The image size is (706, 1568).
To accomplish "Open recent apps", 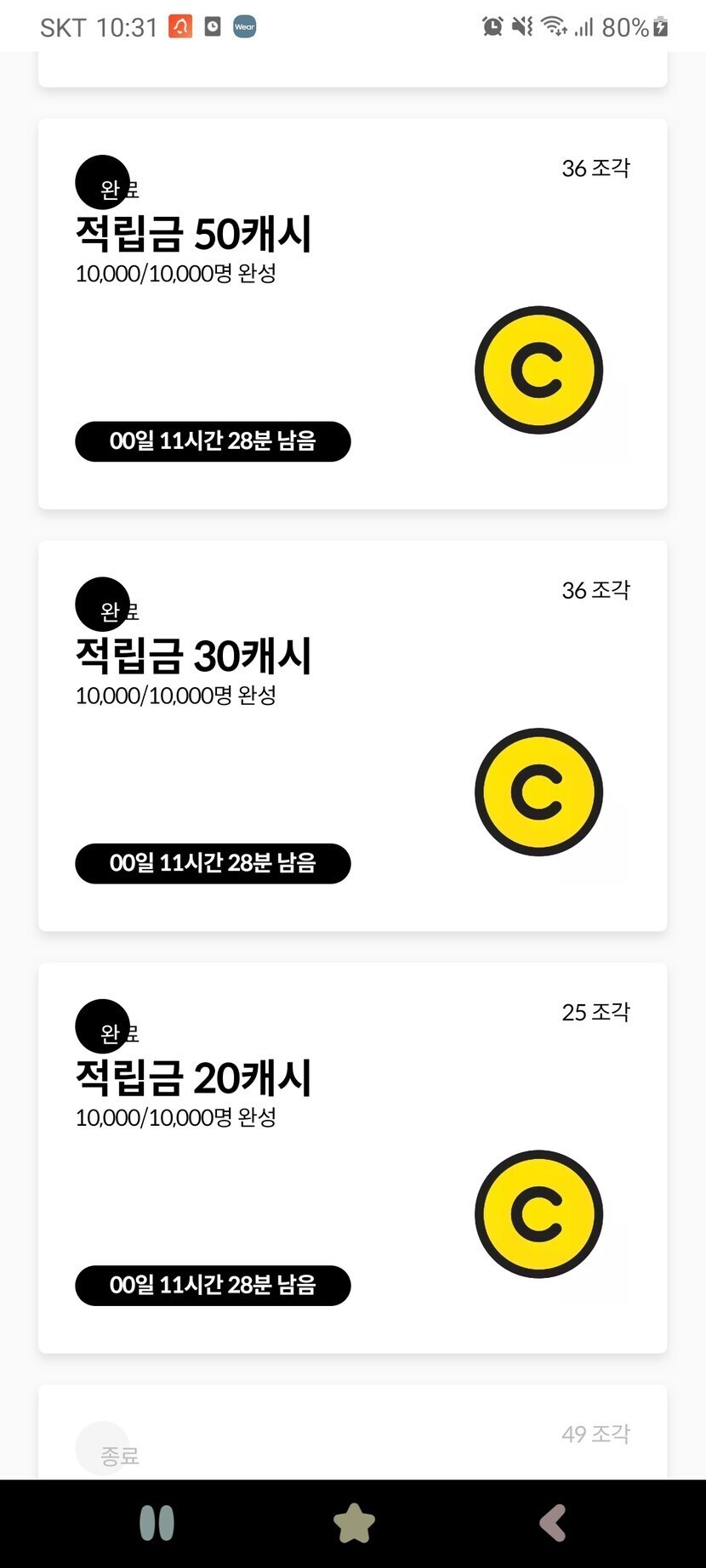I will (x=157, y=1522).
